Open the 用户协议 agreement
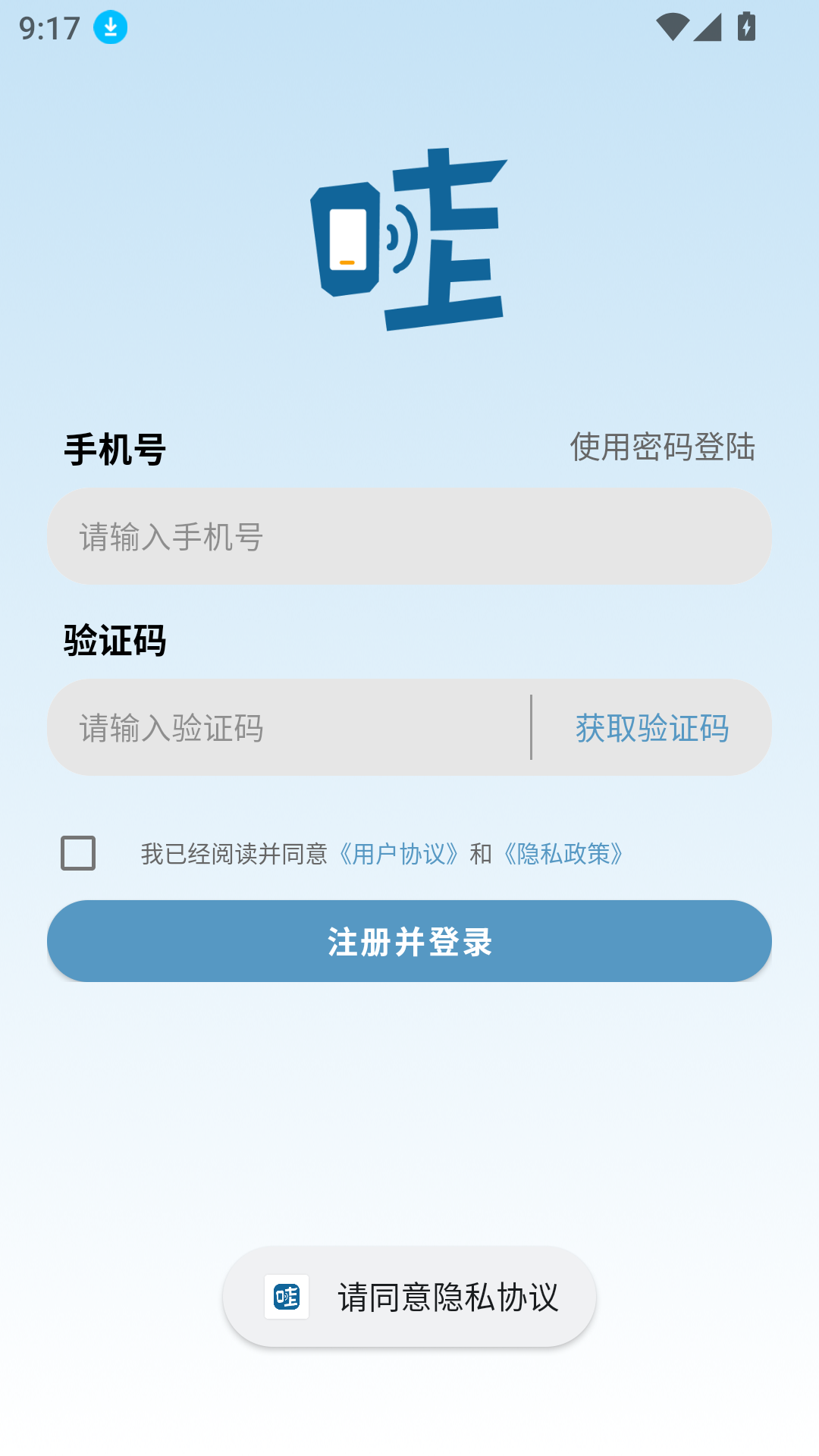 (x=400, y=855)
